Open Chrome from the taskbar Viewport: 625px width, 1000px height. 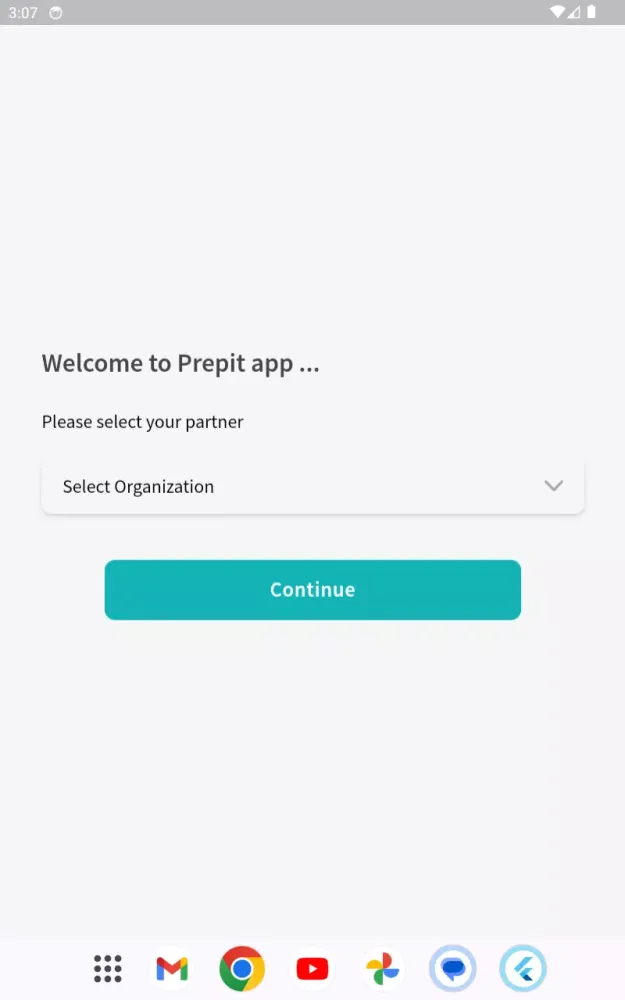coord(242,968)
